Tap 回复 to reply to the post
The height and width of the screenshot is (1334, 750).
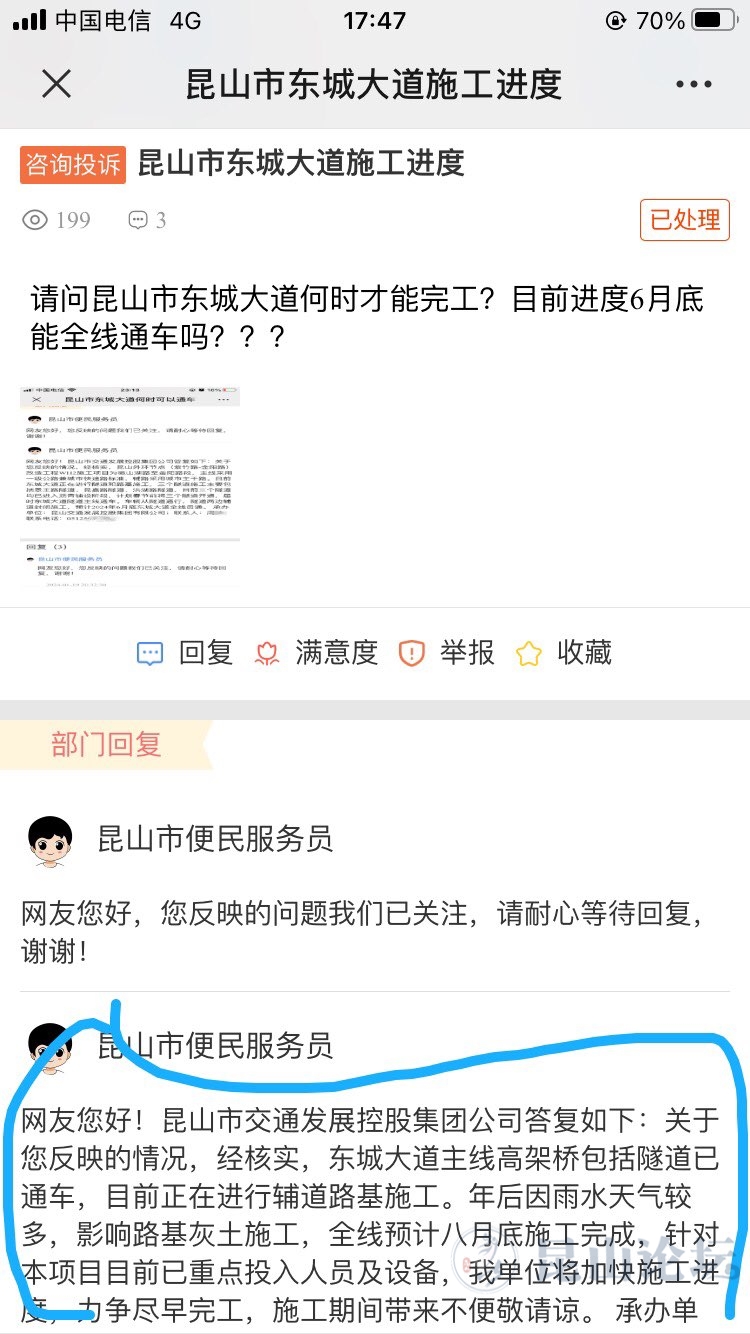coord(185,653)
